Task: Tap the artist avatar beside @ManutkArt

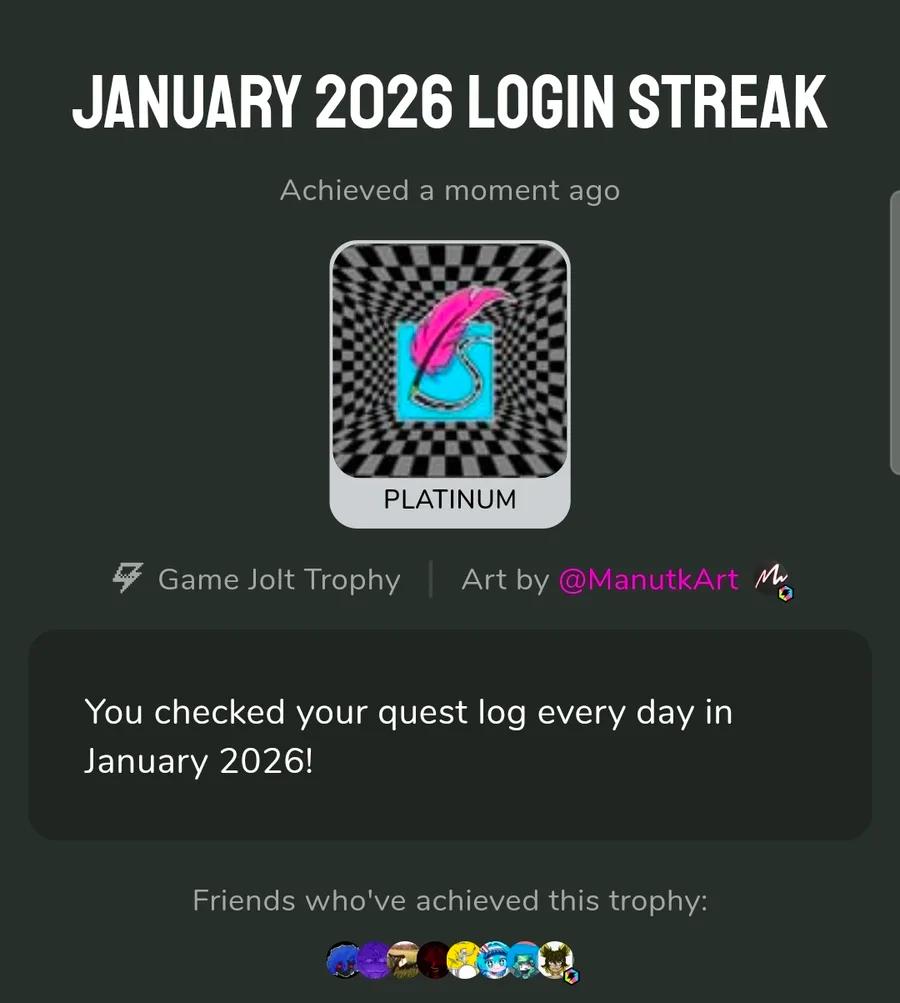Action: click(x=772, y=579)
